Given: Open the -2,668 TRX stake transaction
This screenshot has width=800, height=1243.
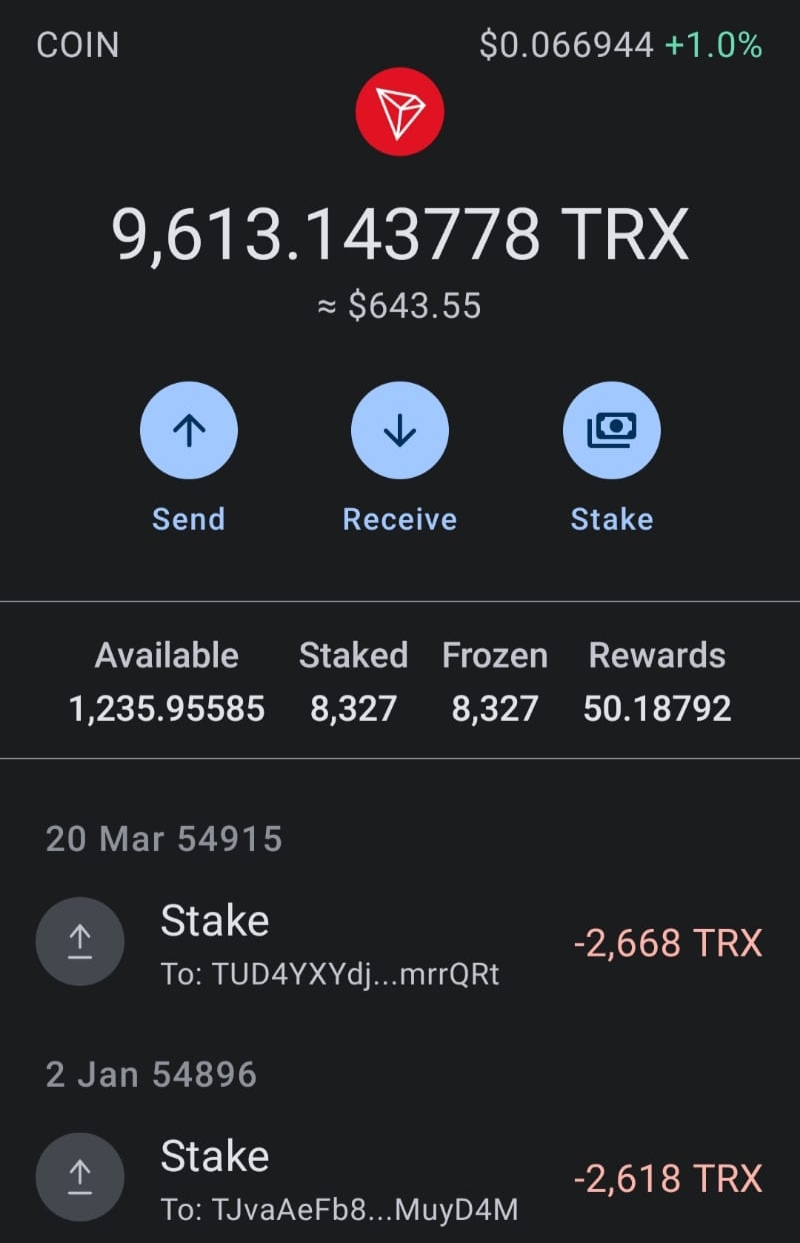Looking at the screenshot, I should click(x=400, y=943).
